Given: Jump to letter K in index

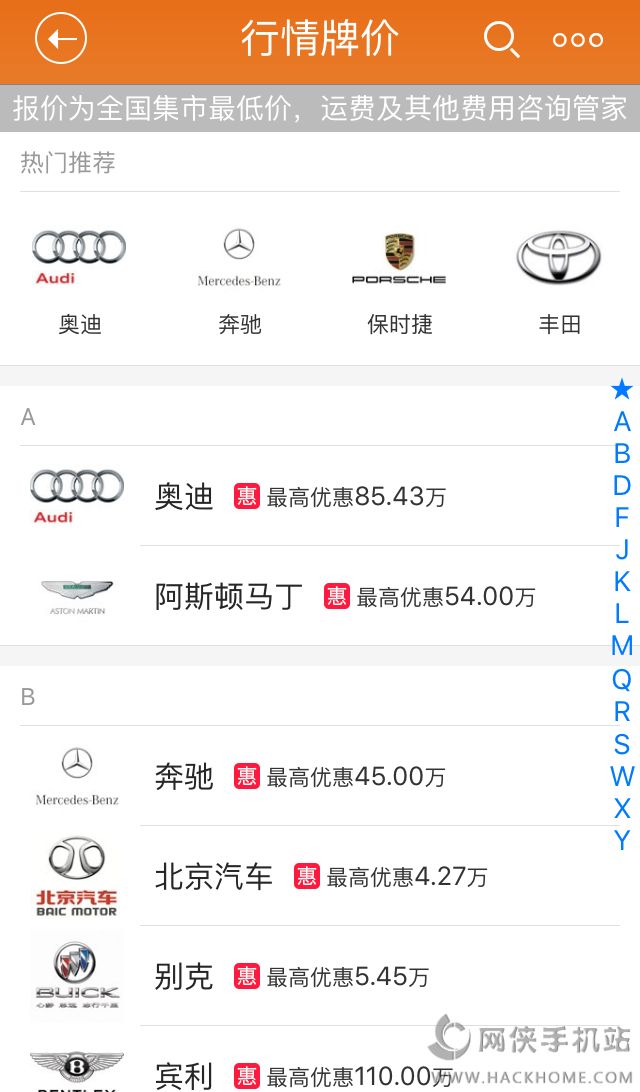Looking at the screenshot, I should (622, 582).
